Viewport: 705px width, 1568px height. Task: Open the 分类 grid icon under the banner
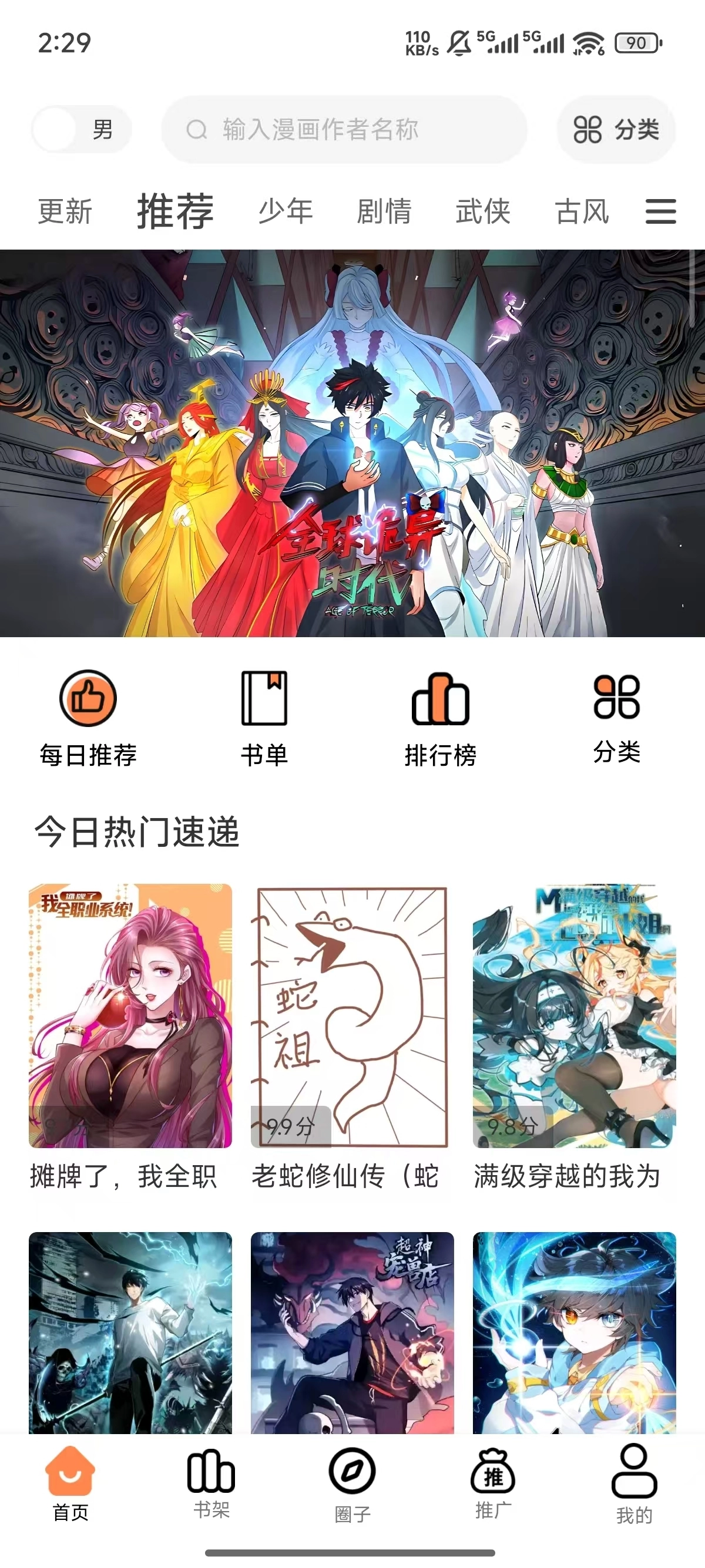click(616, 703)
